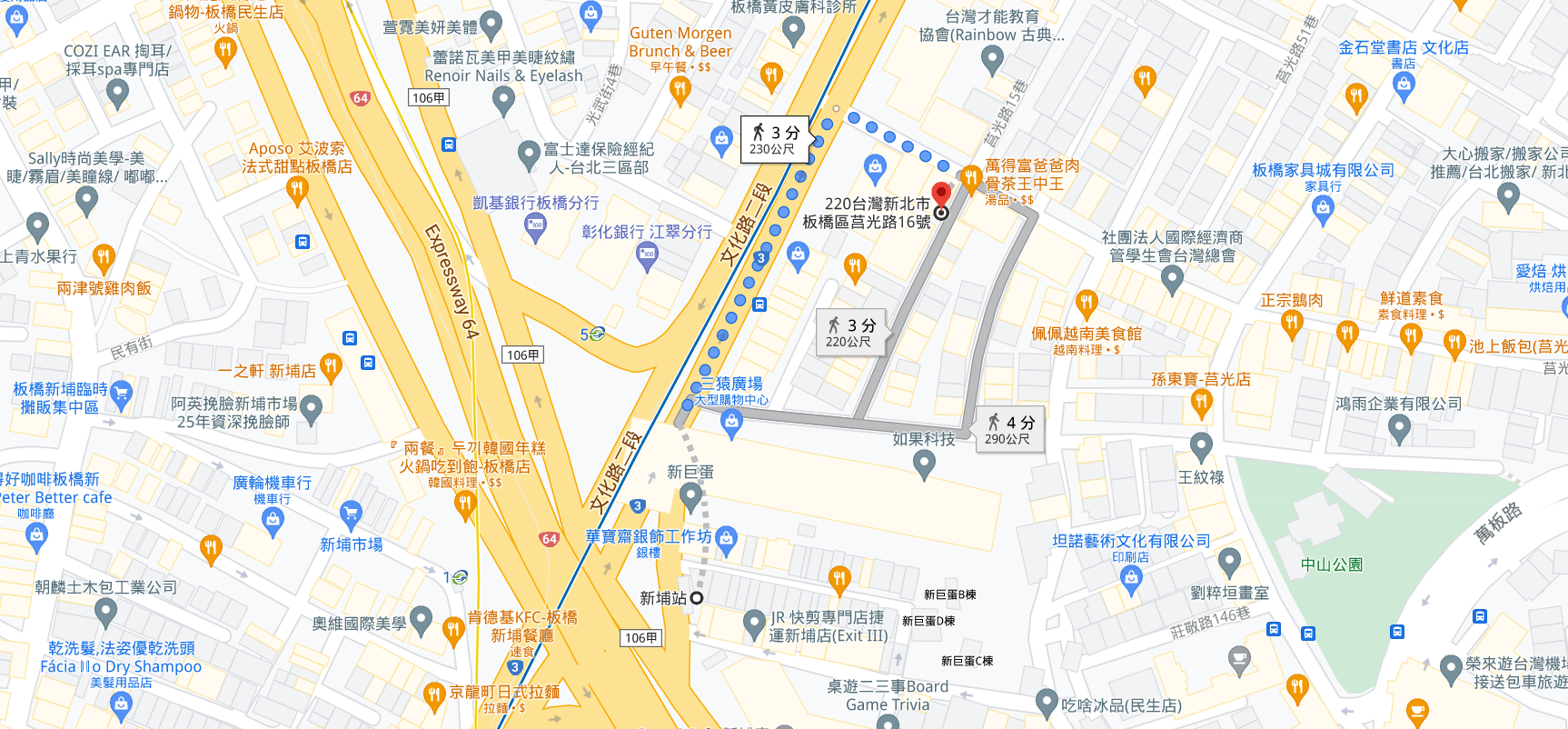Open the 萬得富爸爸肉骨茶王中王 restaurant marker
This screenshot has width=1568, height=729.
click(x=971, y=177)
